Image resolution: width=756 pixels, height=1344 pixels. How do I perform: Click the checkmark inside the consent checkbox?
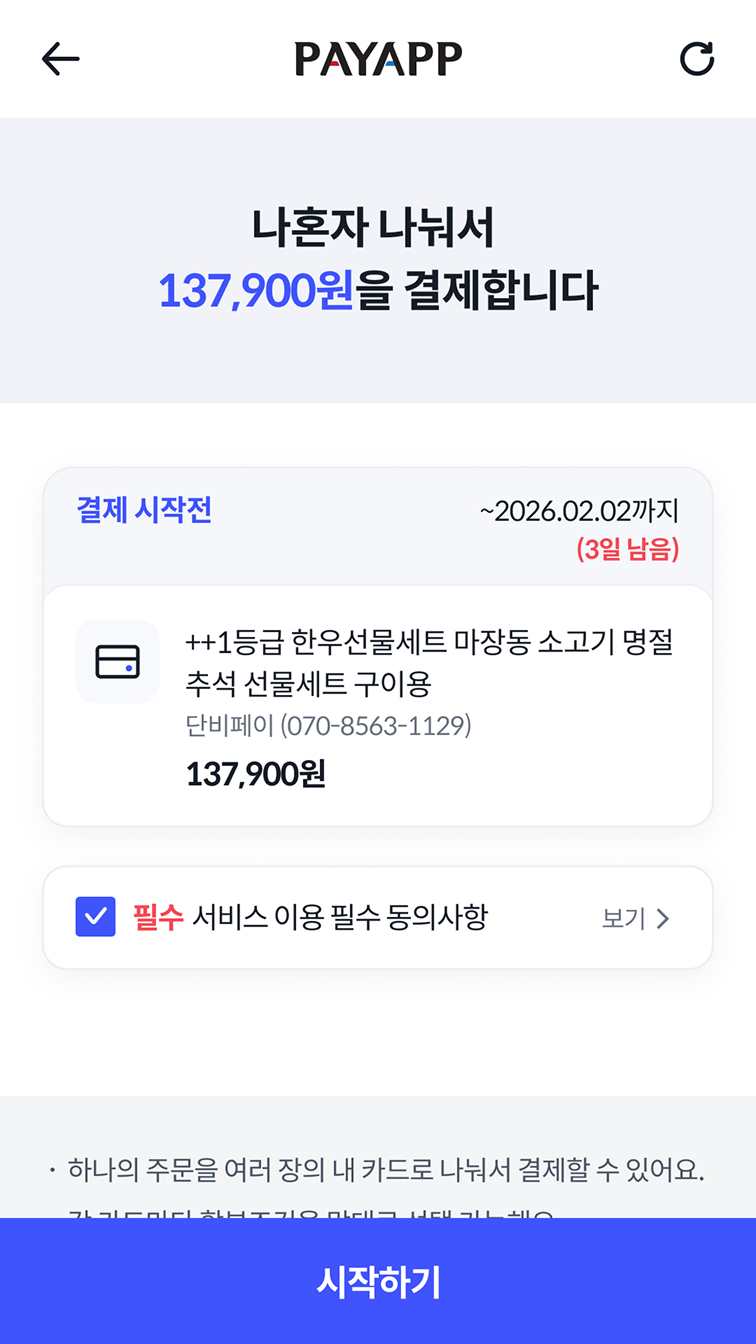point(94,916)
